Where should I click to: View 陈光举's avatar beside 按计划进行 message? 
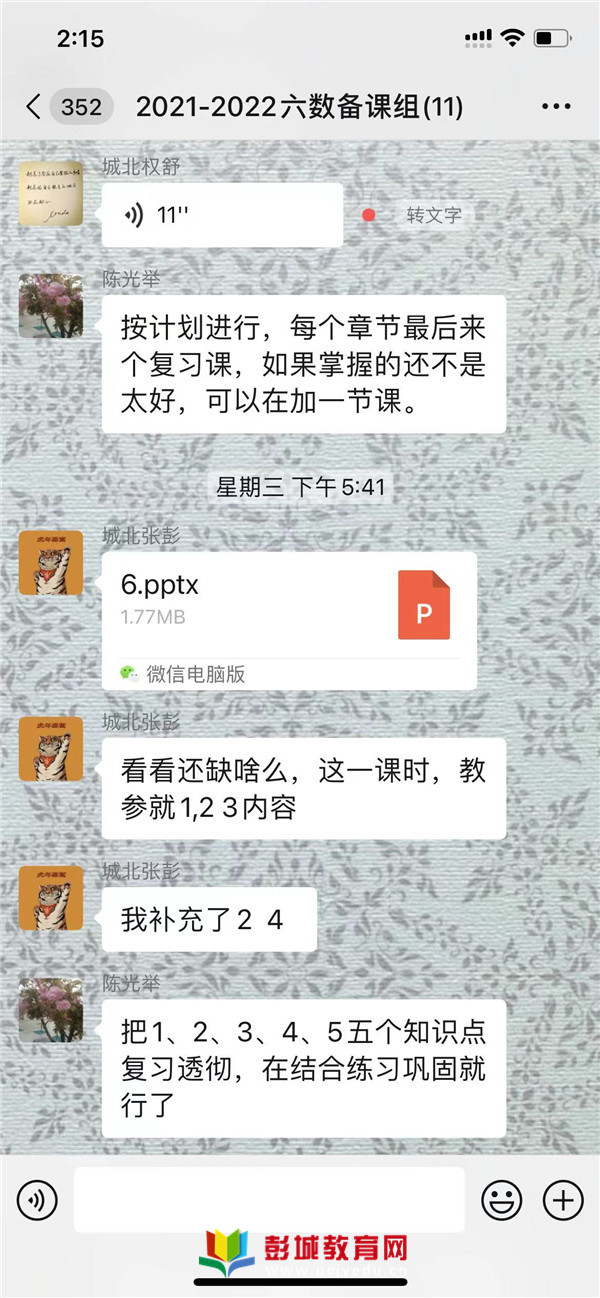(51, 306)
